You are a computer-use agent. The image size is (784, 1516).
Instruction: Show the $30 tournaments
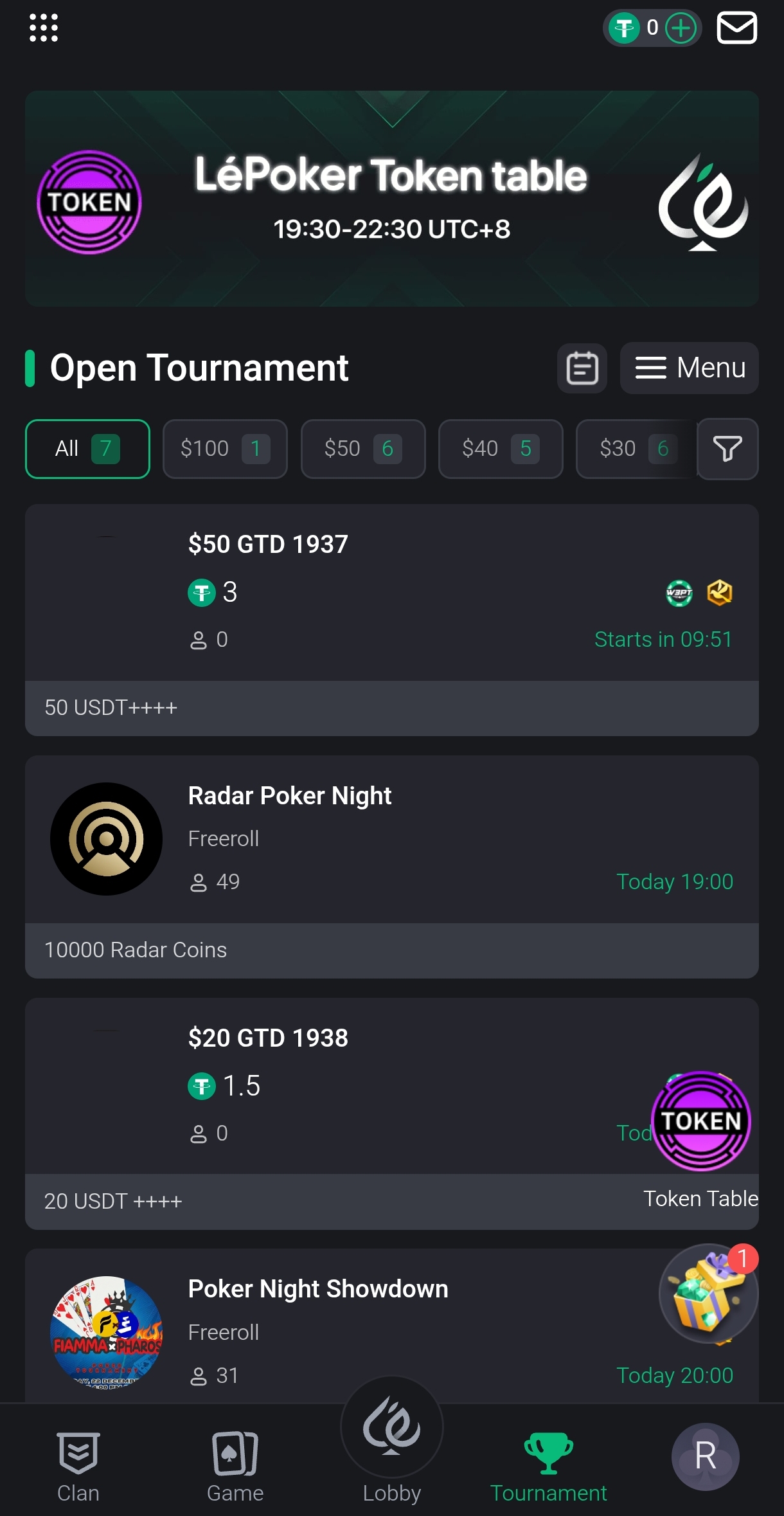click(x=635, y=449)
